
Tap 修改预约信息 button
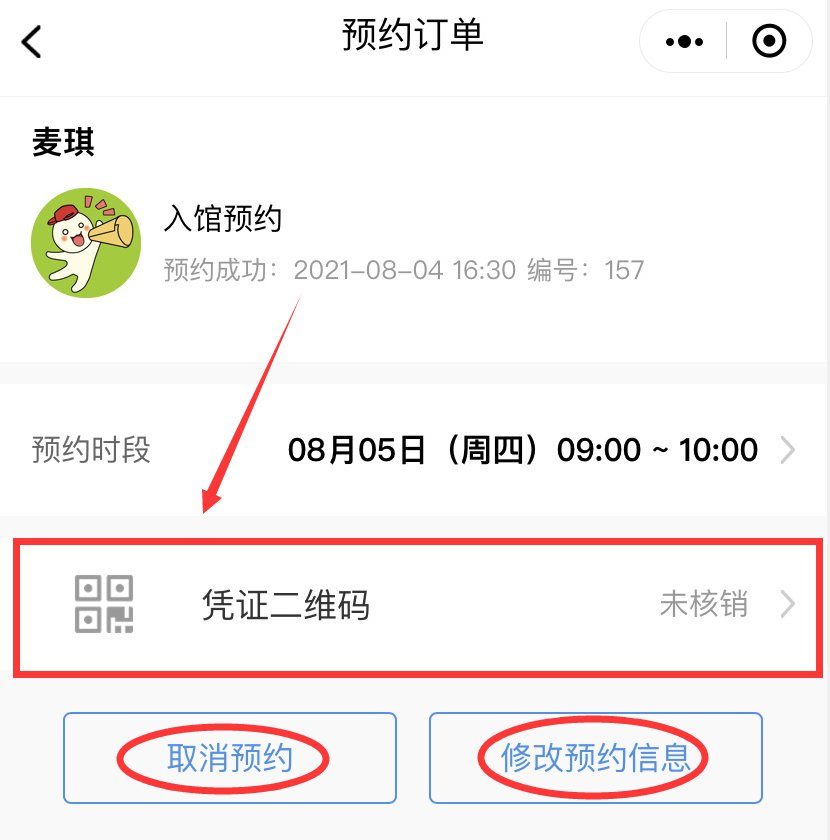pyautogui.click(x=596, y=758)
